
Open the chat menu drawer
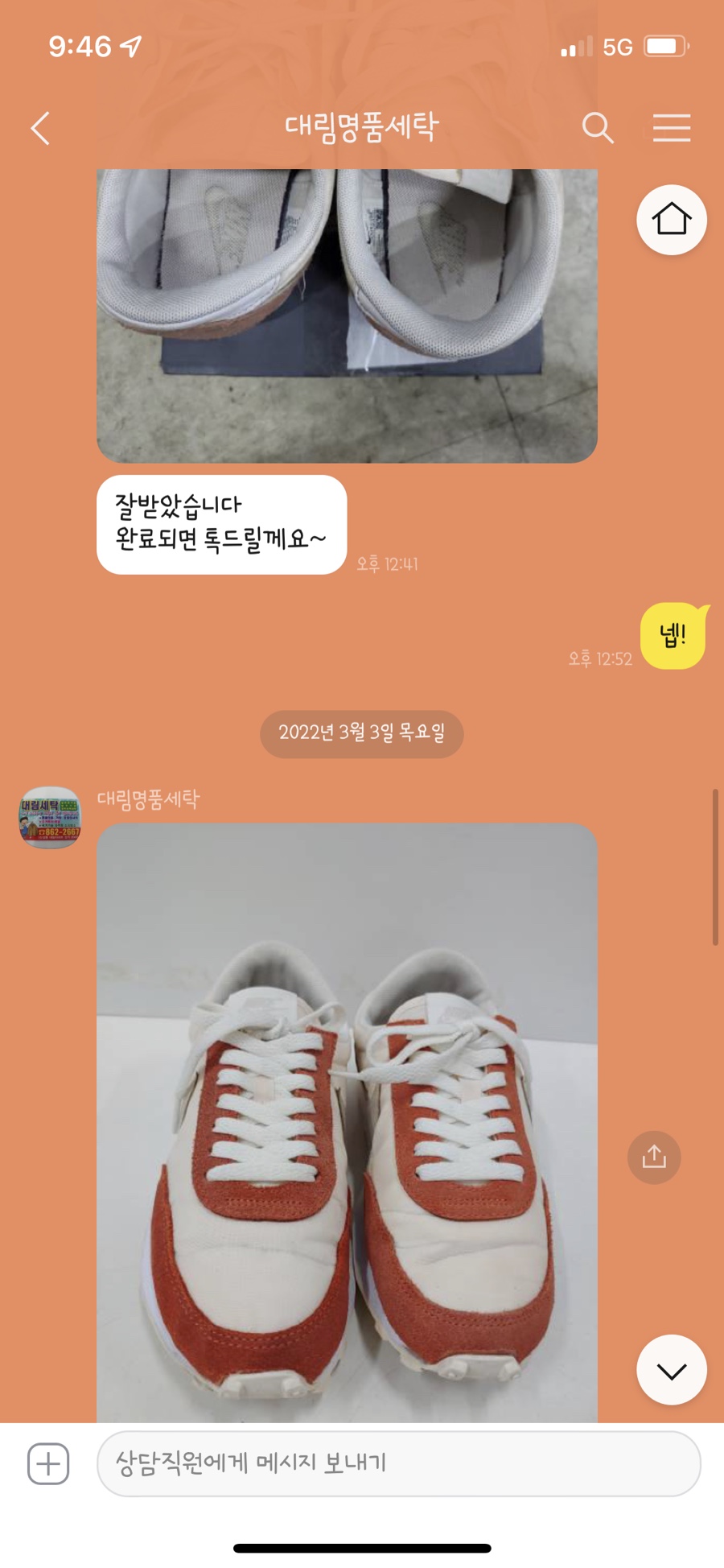coord(671,128)
